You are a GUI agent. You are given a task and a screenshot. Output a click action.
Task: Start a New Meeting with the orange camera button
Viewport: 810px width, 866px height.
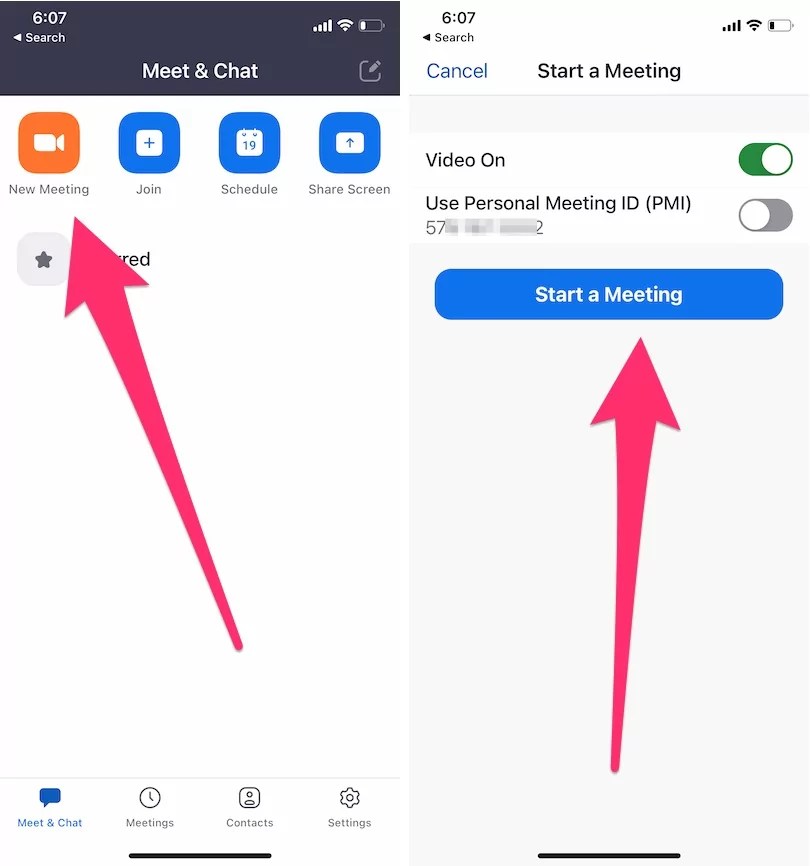pyautogui.click(x=49, y=143)
